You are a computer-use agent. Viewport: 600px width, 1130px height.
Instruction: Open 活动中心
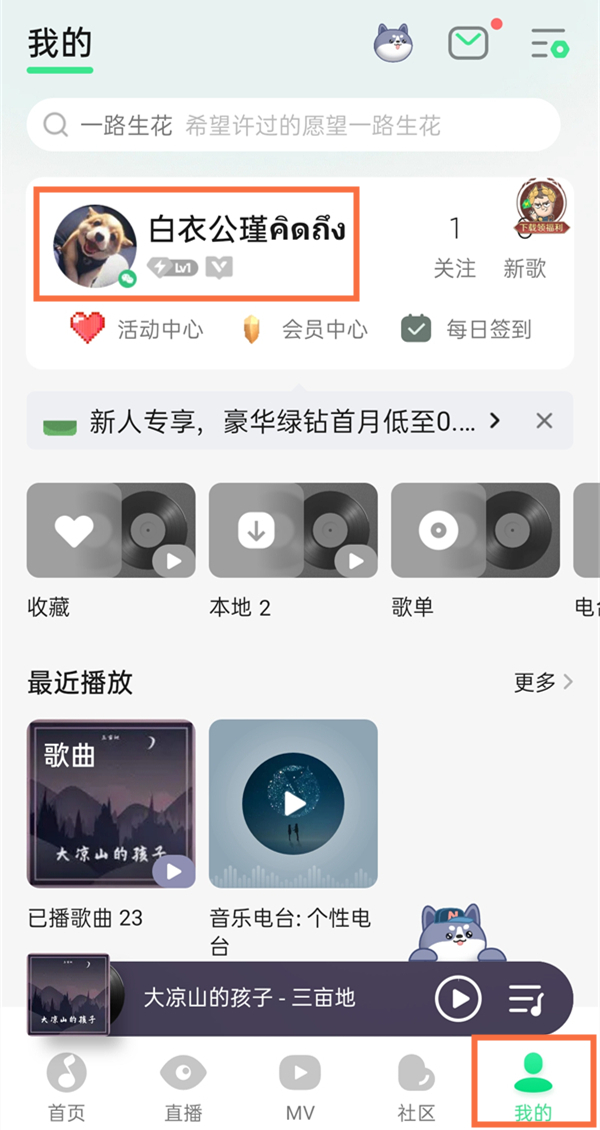coord(137,329)
